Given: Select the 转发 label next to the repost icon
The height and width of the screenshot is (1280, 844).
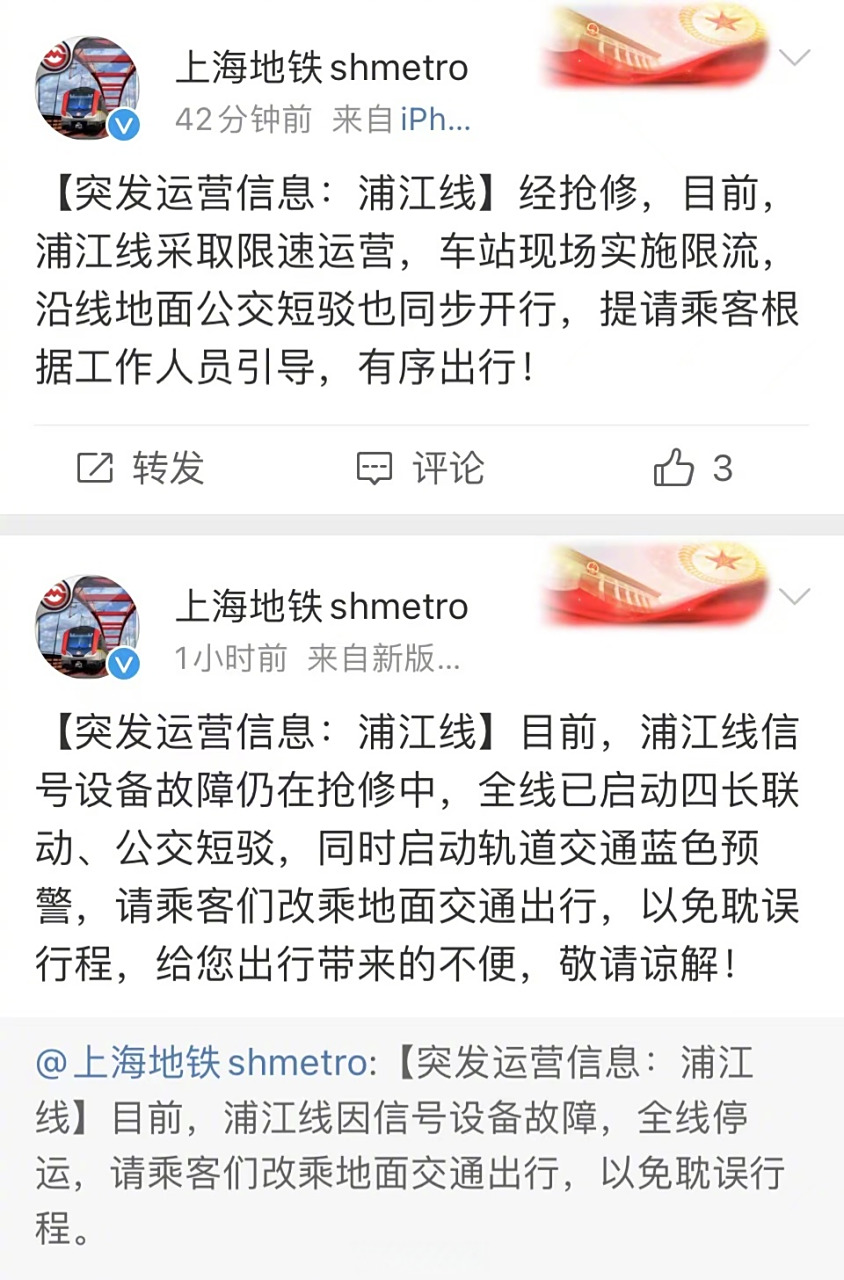Looking at the screenshot, I should coord(167,468).
